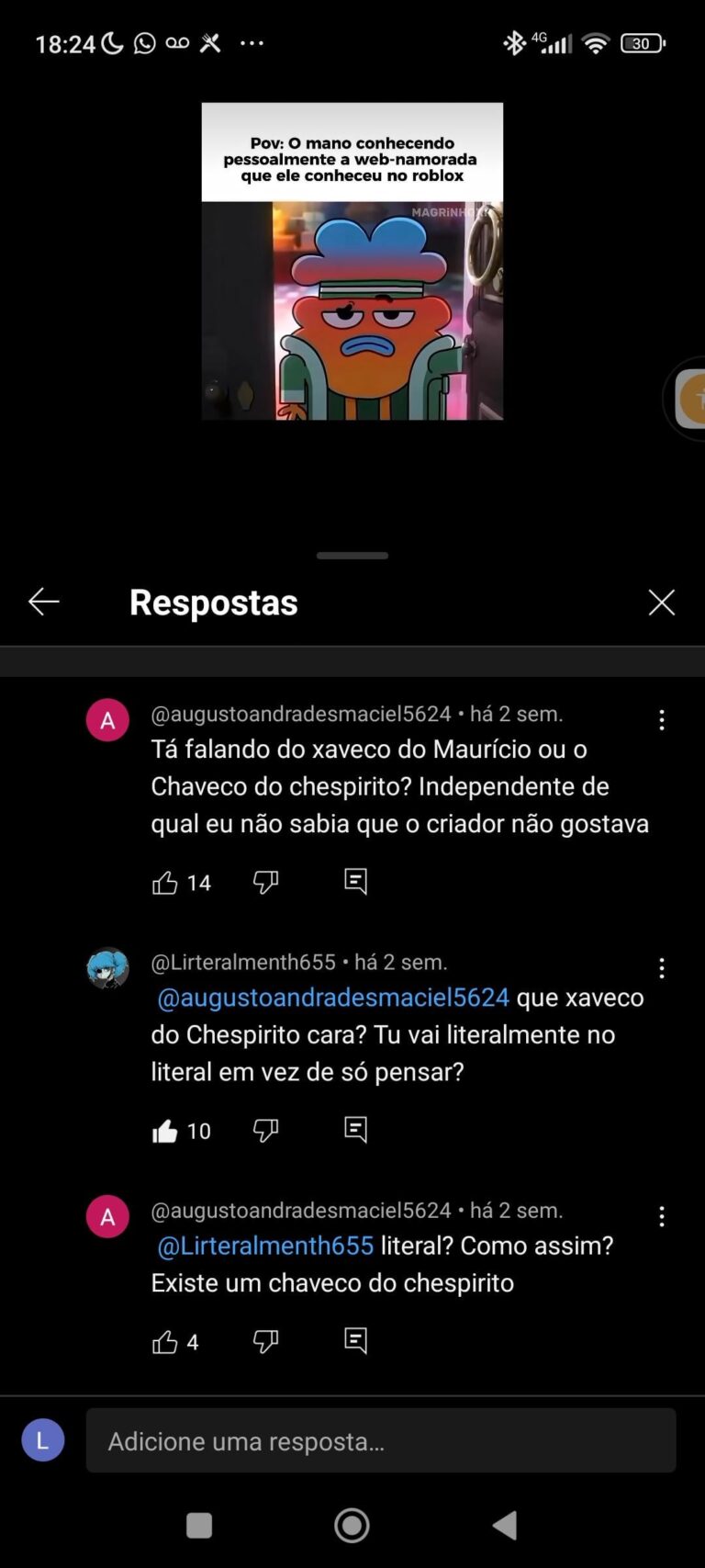
Task: Dislike the "Existe um chaveco" reply
Action: point(265,1342)
